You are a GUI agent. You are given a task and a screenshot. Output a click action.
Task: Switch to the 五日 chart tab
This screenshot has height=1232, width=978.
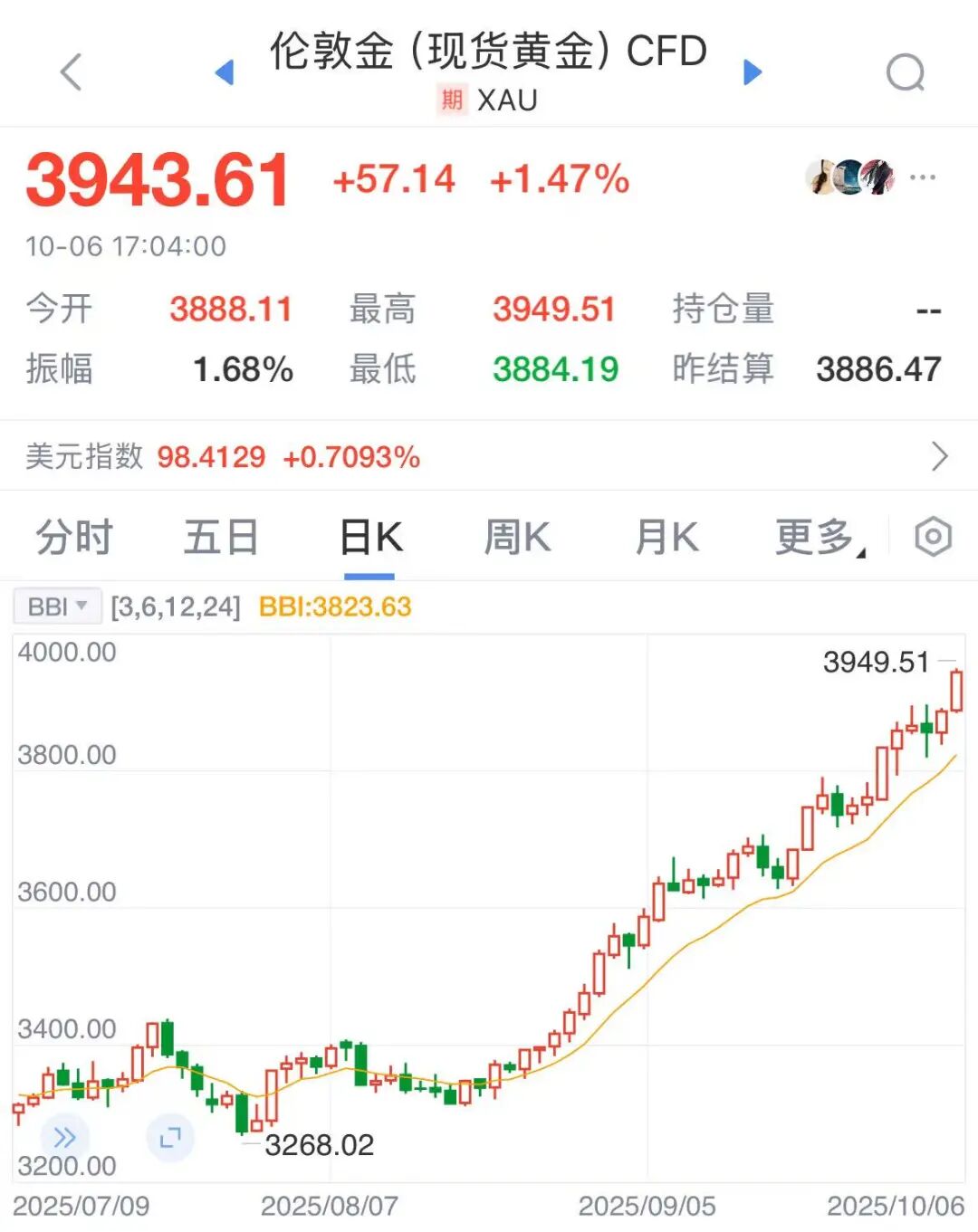pos(221,538)
